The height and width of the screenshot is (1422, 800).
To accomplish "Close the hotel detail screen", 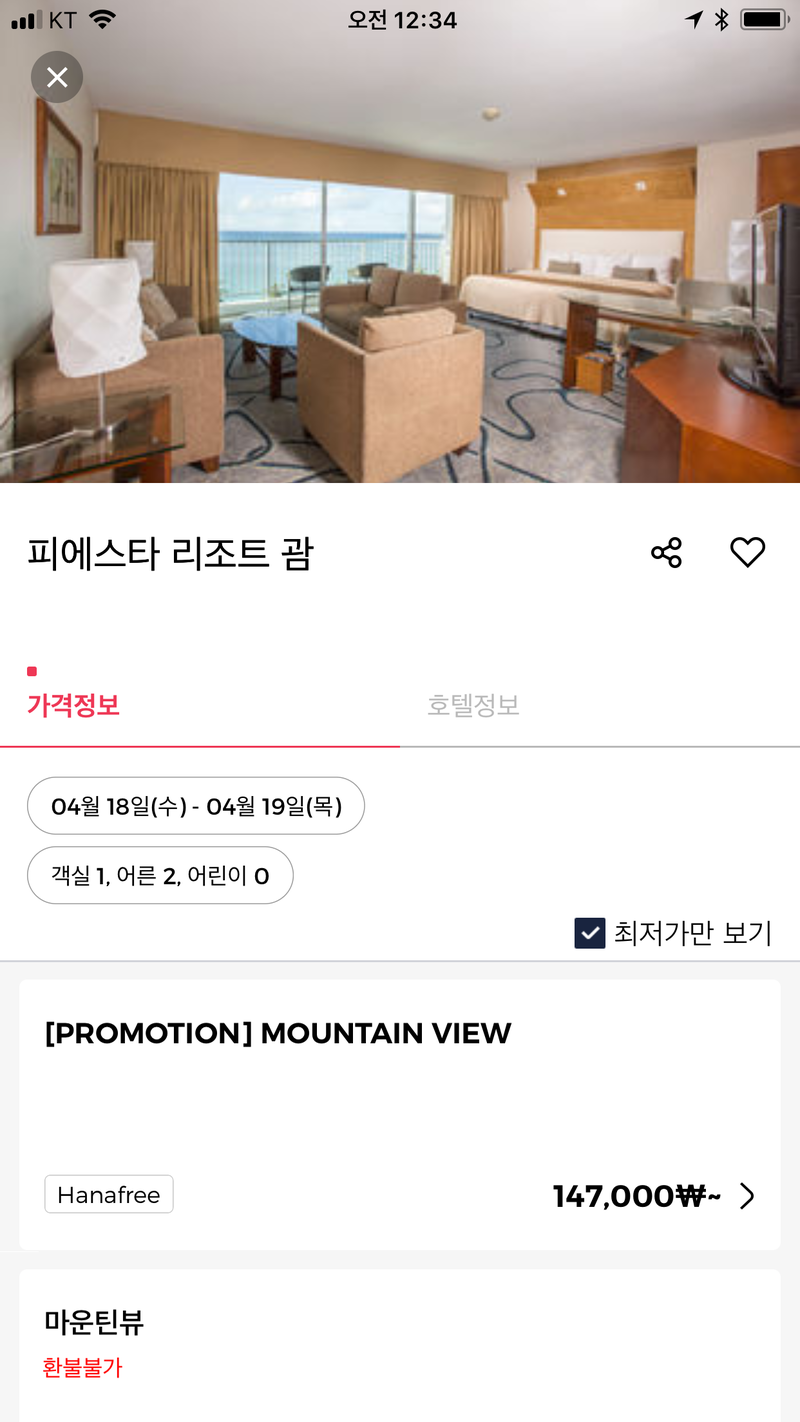I will click(x=57, y=77).
